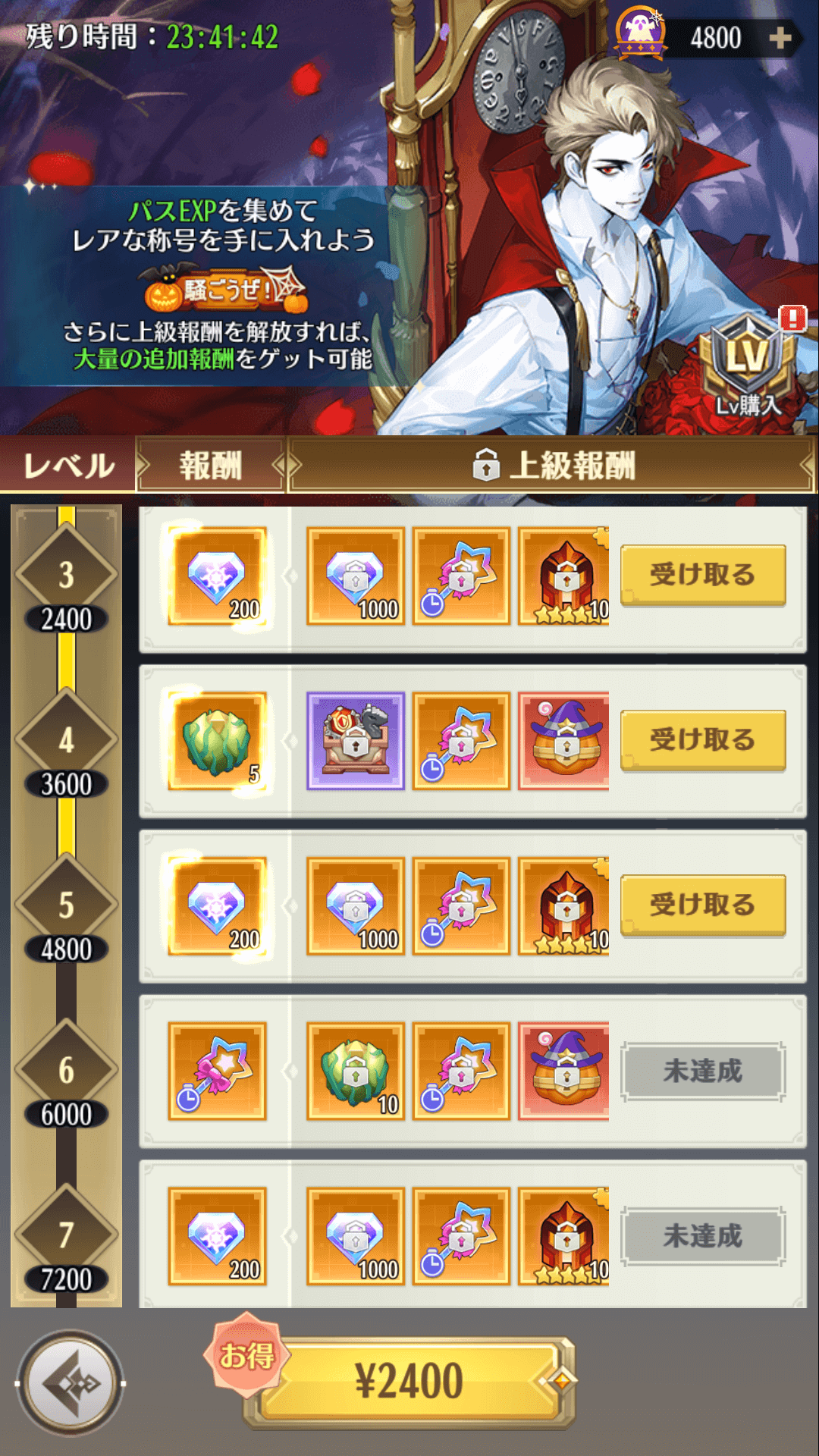This screenshot has height=1456, width=819.
Task: Inspect the level 6 locked pumpkin witch reward
Action: 564,1071
